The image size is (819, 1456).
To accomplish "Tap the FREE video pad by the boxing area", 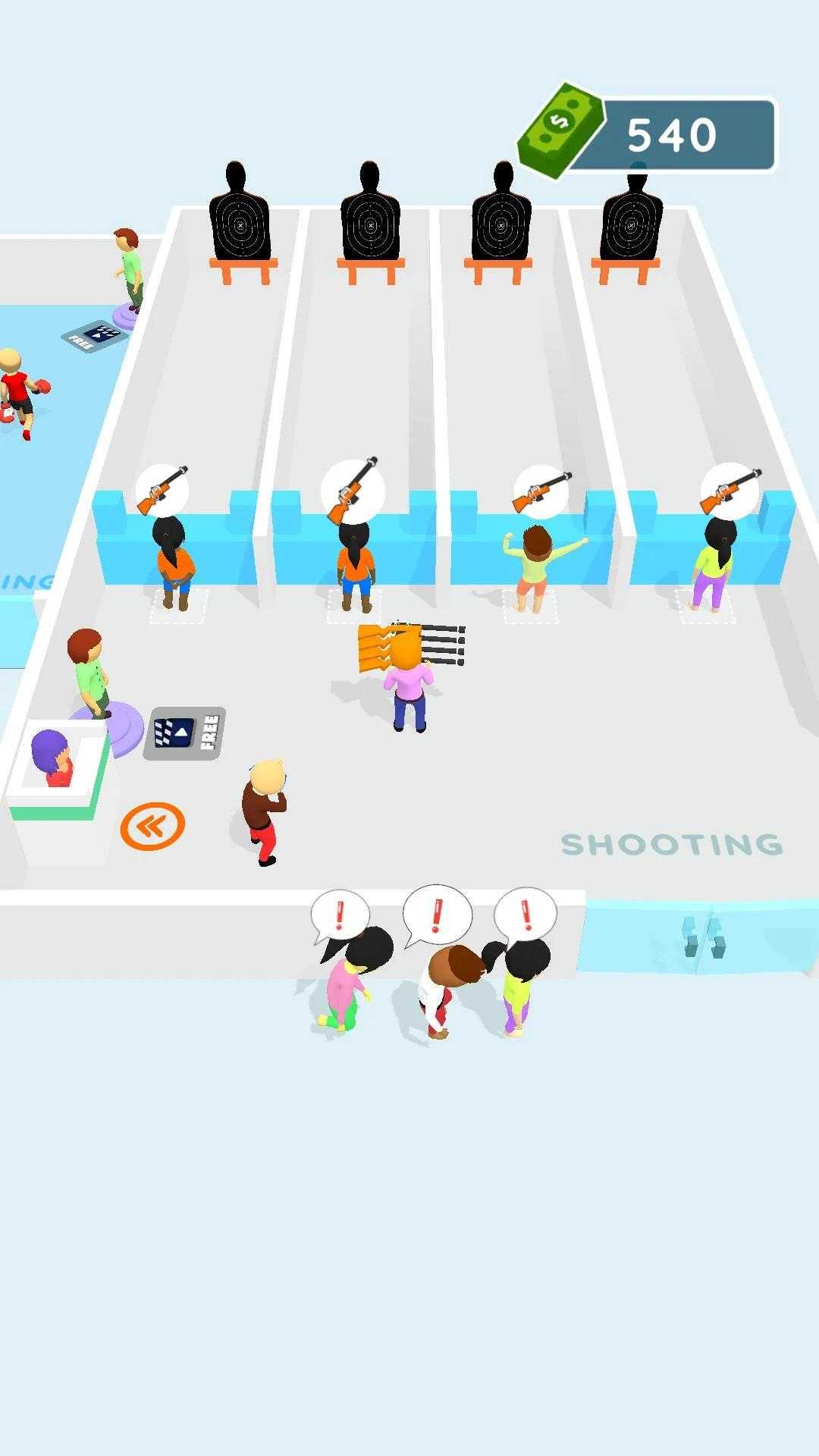I will [95, 335].
